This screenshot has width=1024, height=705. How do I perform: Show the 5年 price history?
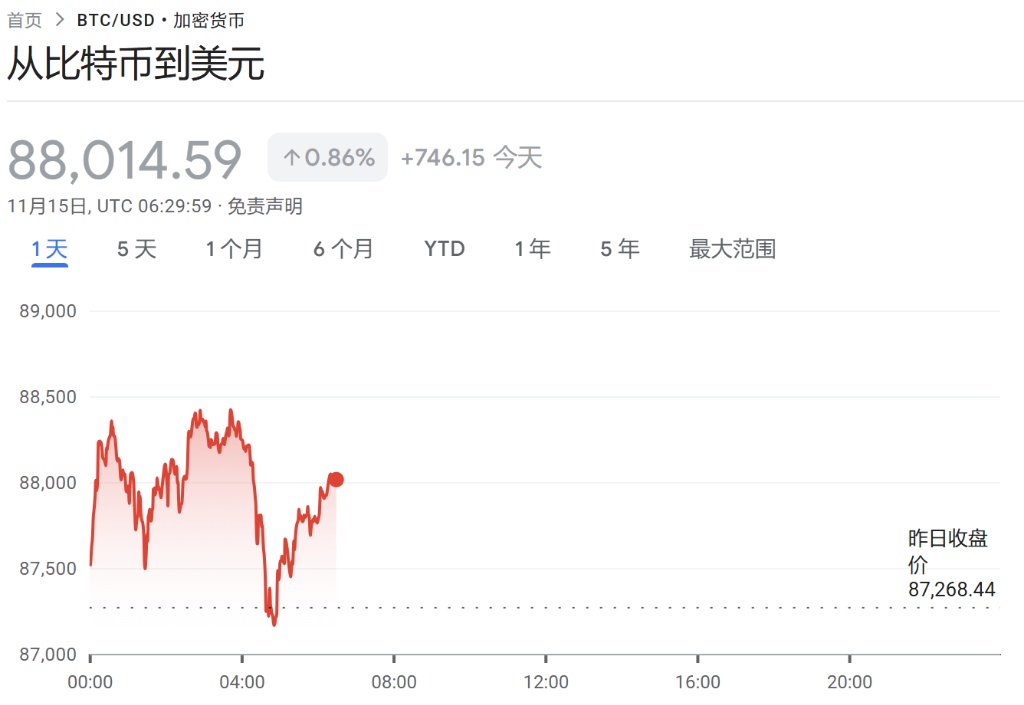pyautogui.click(x=619, y=249)
